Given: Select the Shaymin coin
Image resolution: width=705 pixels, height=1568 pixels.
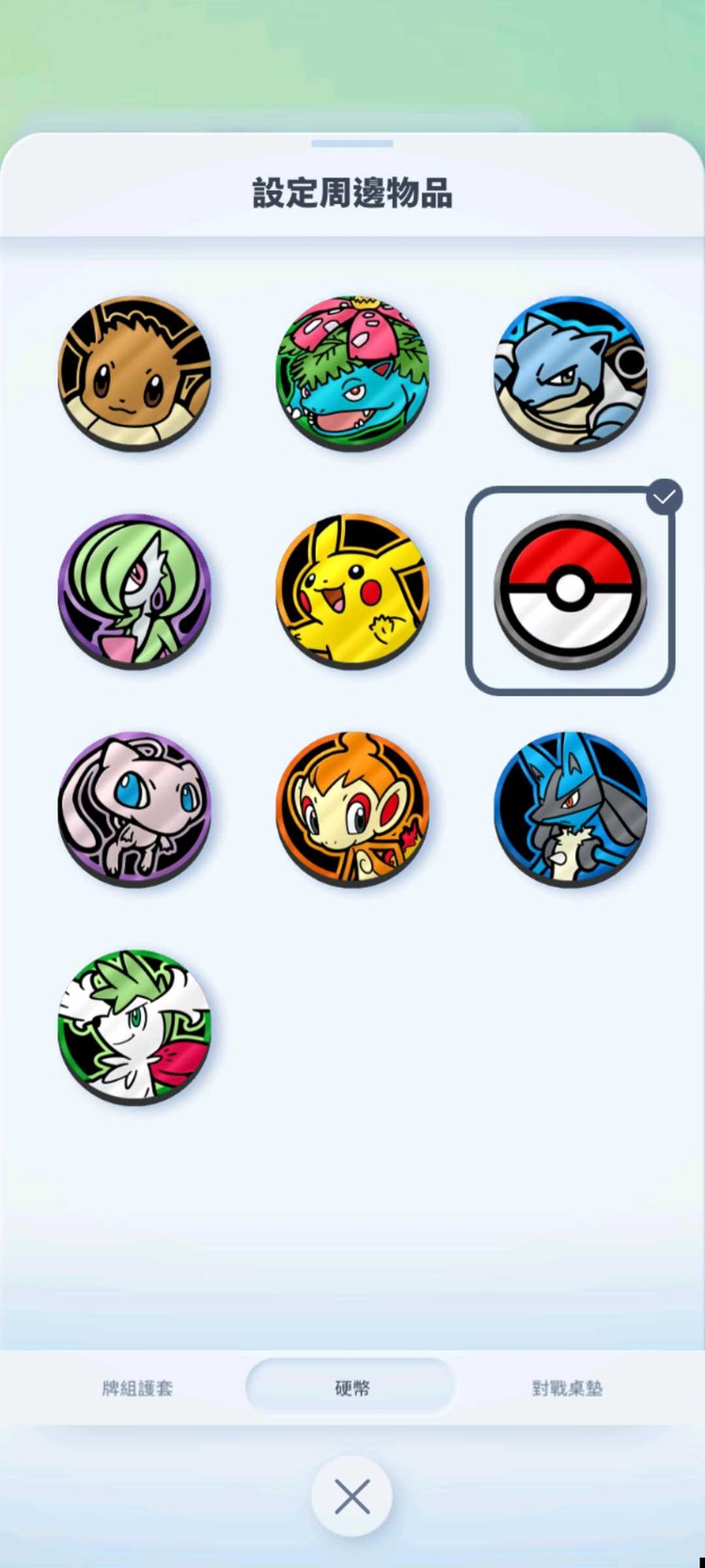Looking at the screenshot, I should click(134, 1026).
